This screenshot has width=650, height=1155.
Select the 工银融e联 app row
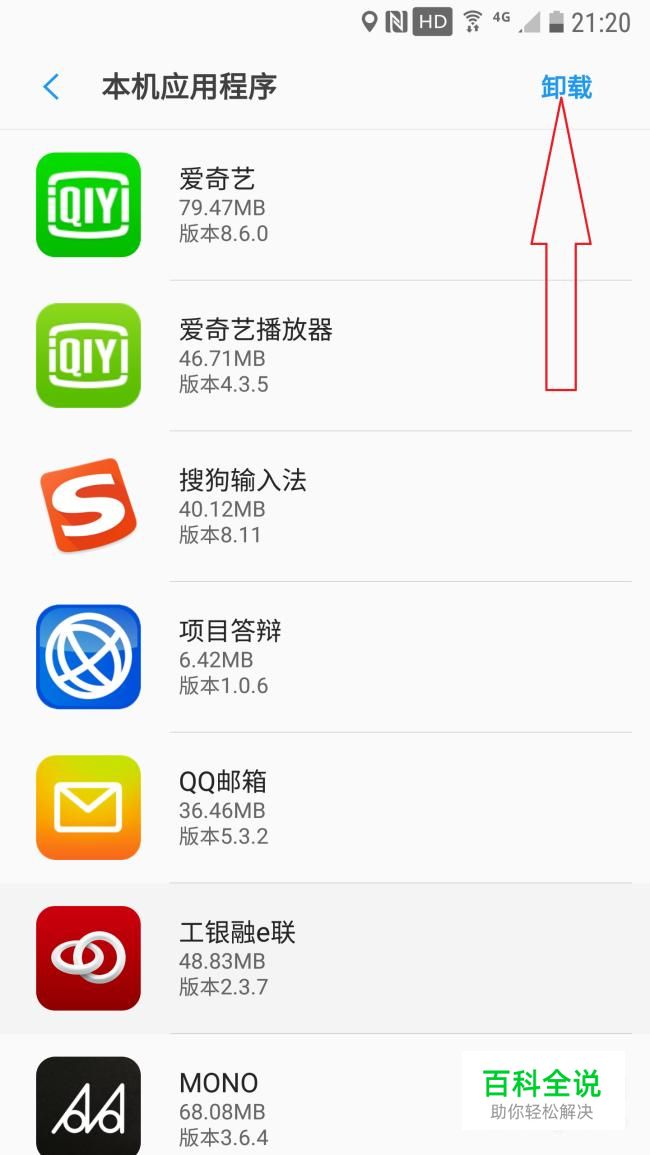325,958
